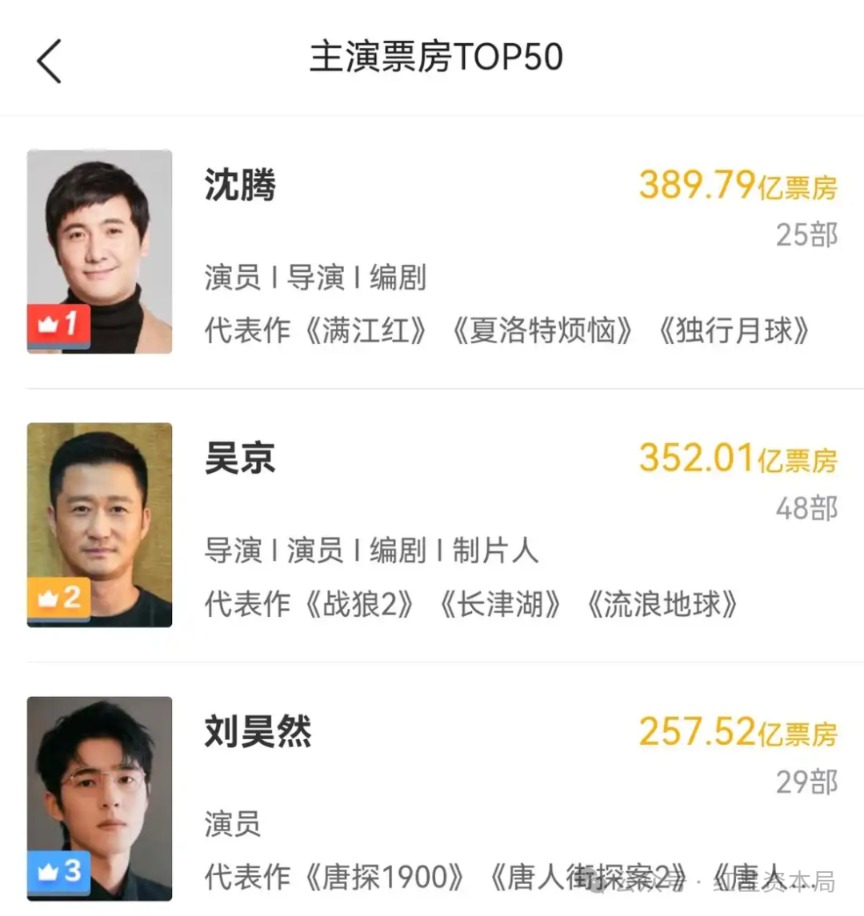Tap the back arrow at top left
Viewport: 864px width, 916px height.
49,58
